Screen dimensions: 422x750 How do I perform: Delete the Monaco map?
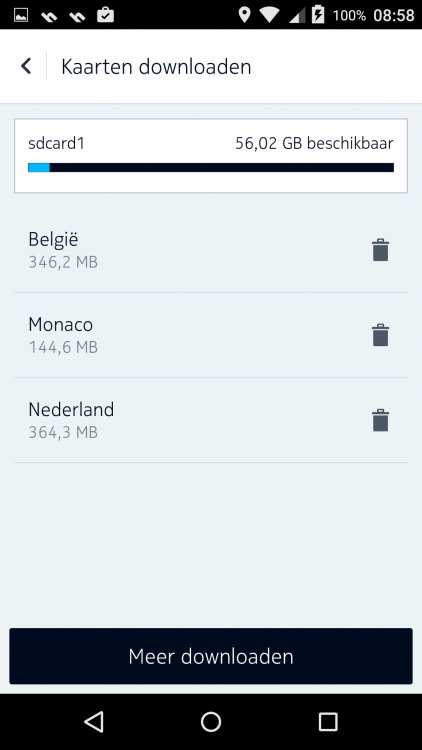[x=380, y=335]
